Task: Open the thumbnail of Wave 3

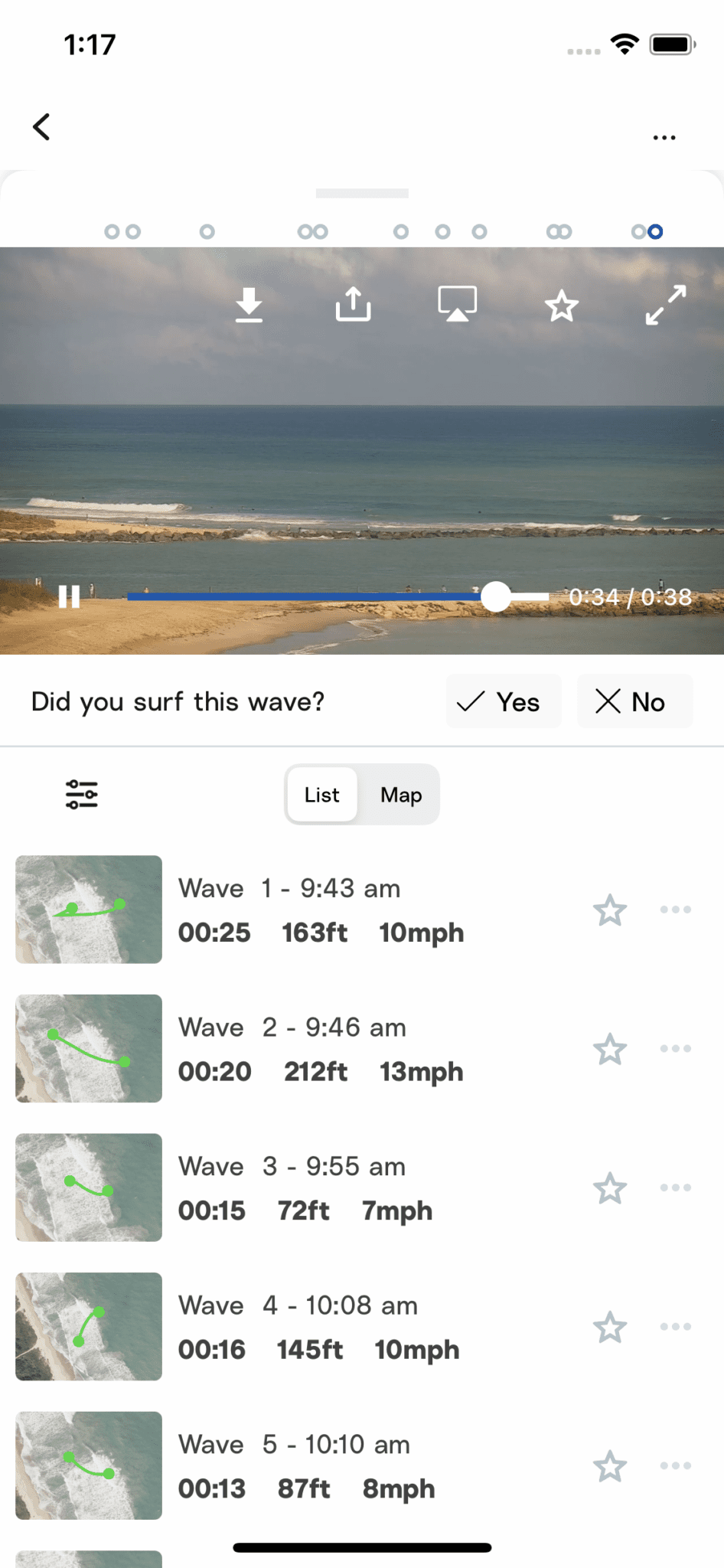Action: click(88, 1187)
